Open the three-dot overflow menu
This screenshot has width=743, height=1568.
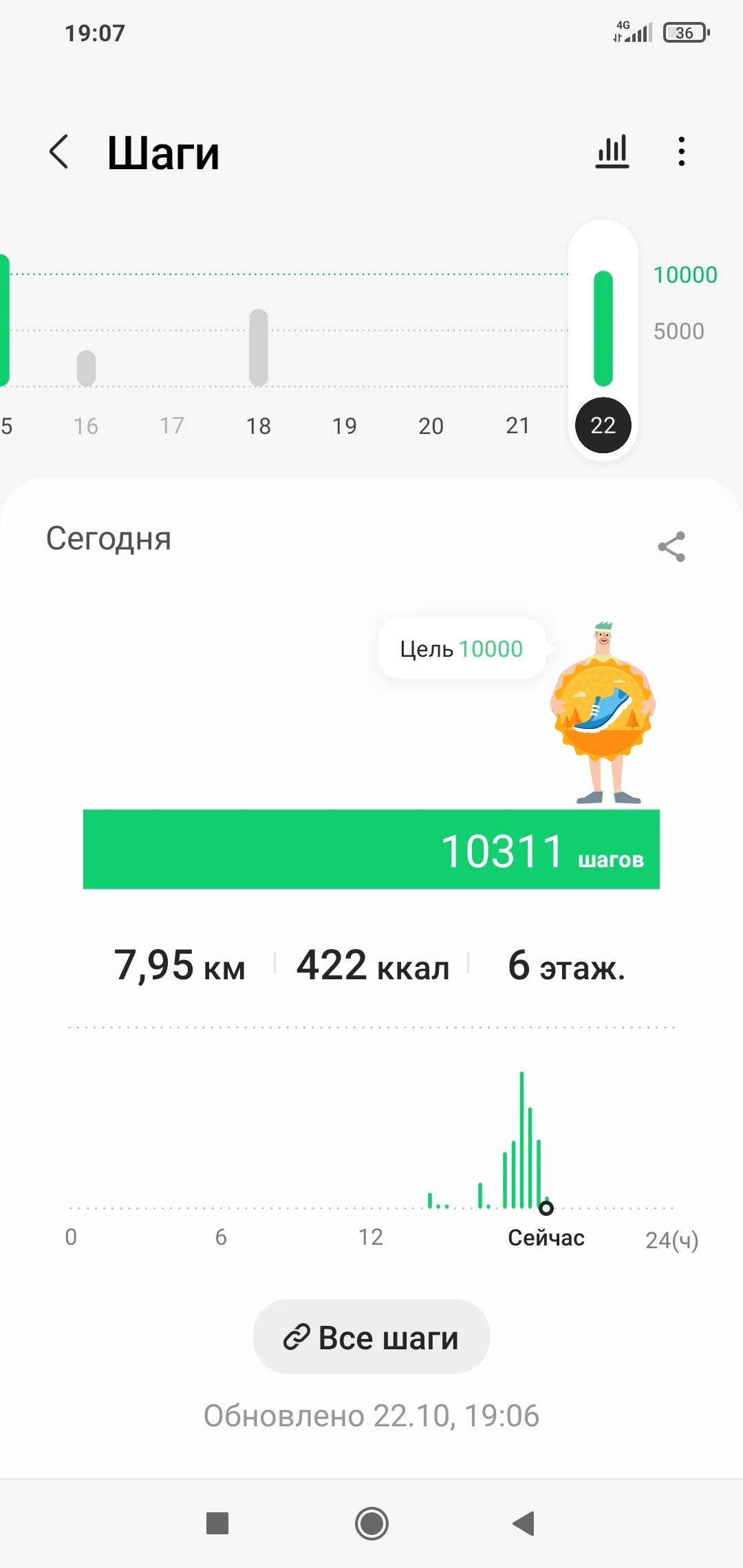(681, 151)
